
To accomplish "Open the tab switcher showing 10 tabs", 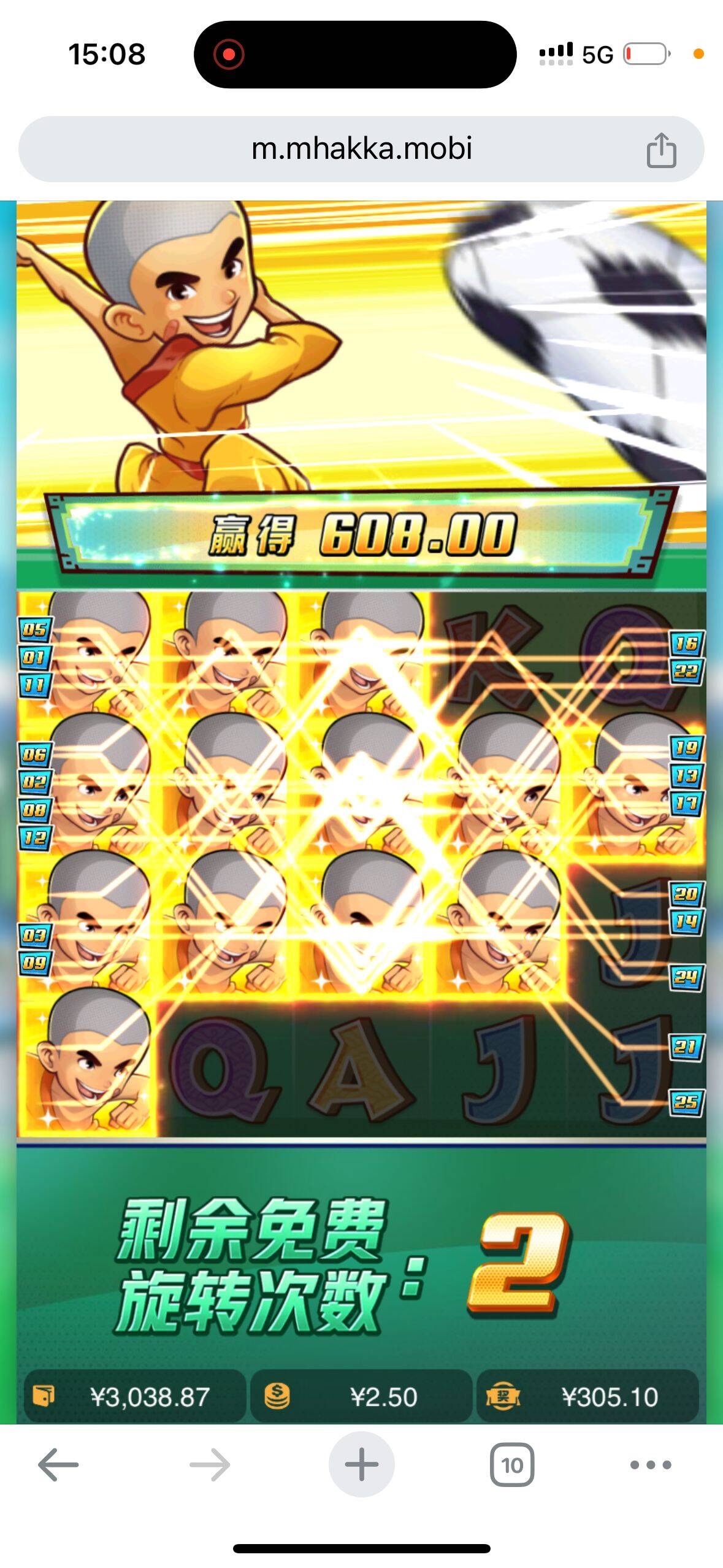I will pos(511,1464).
